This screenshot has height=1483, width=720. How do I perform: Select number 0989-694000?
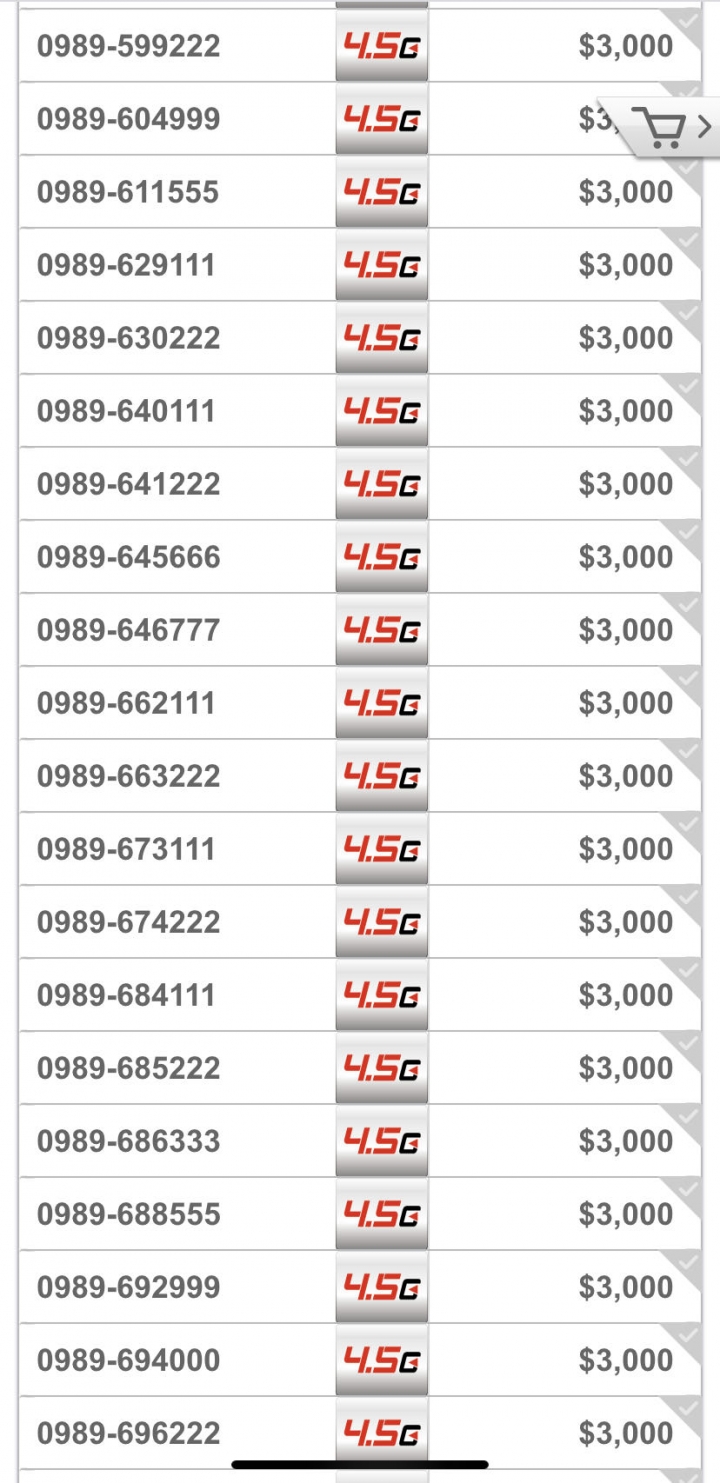360,1360
